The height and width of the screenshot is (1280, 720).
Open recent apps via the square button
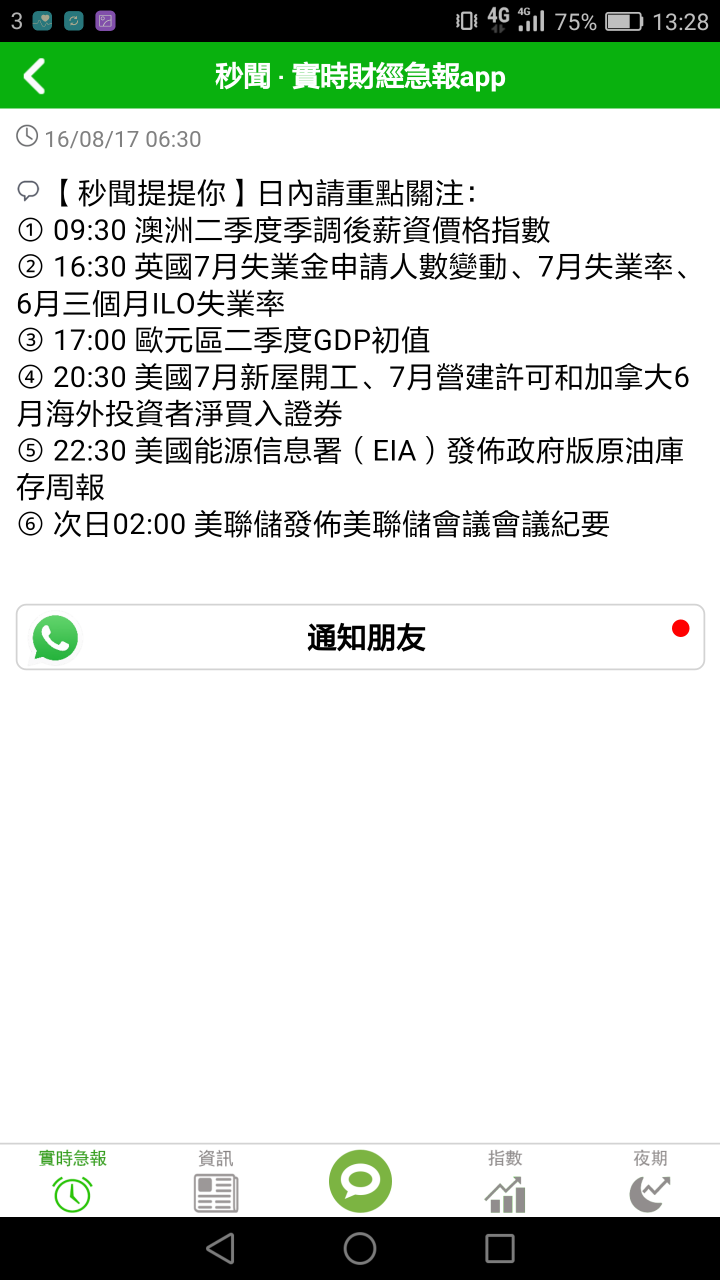tap(499, 1248)
